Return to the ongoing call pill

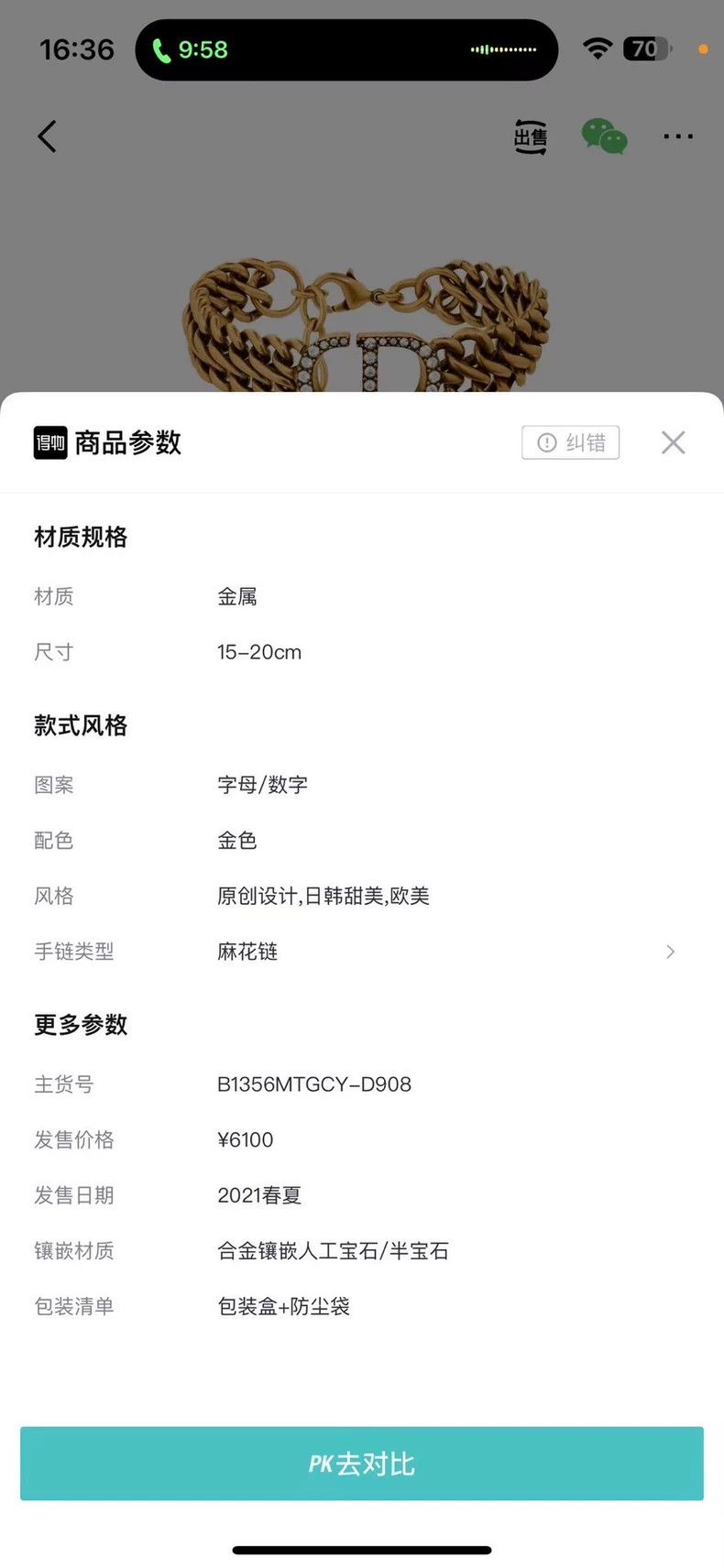(346, 49)
